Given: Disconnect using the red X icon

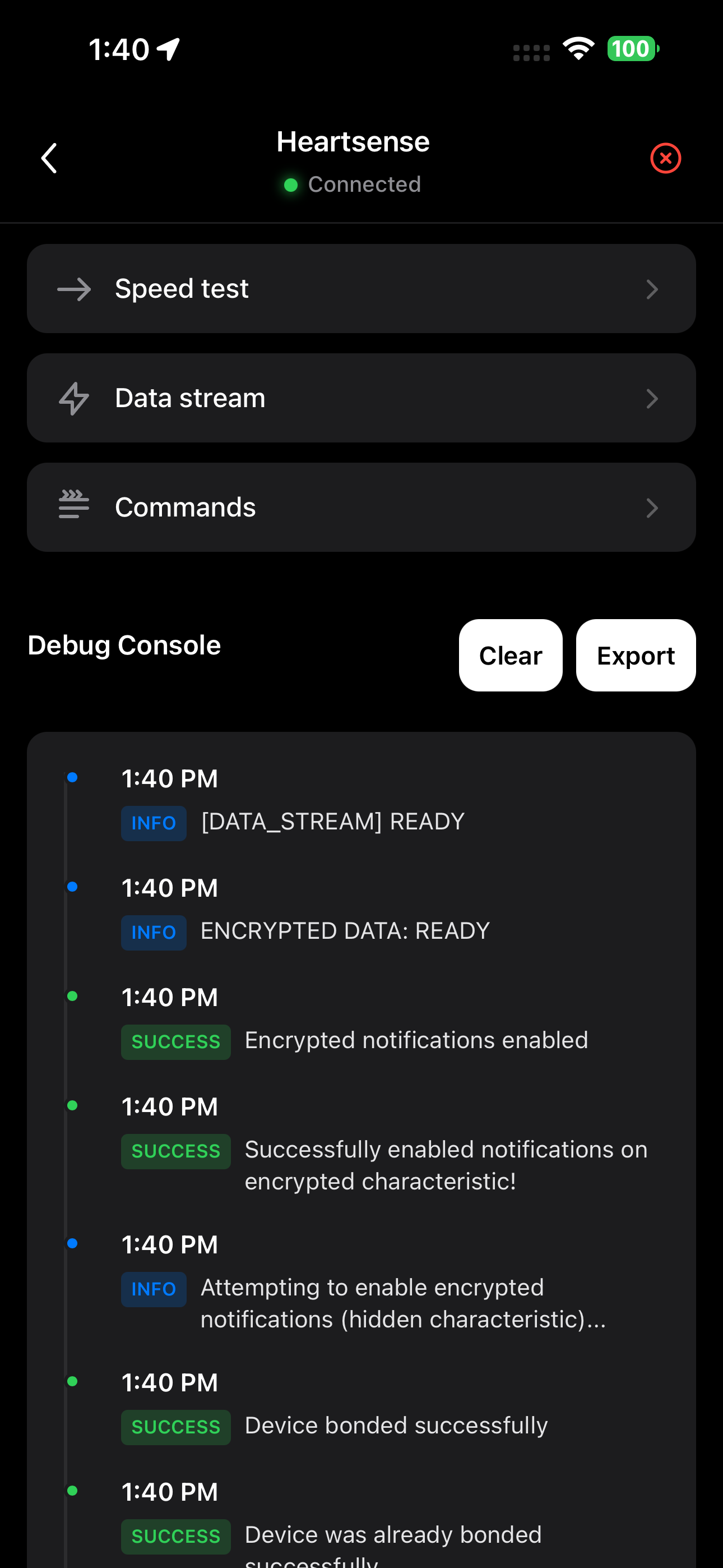Looking at the screenshot, I should [665, 158].
